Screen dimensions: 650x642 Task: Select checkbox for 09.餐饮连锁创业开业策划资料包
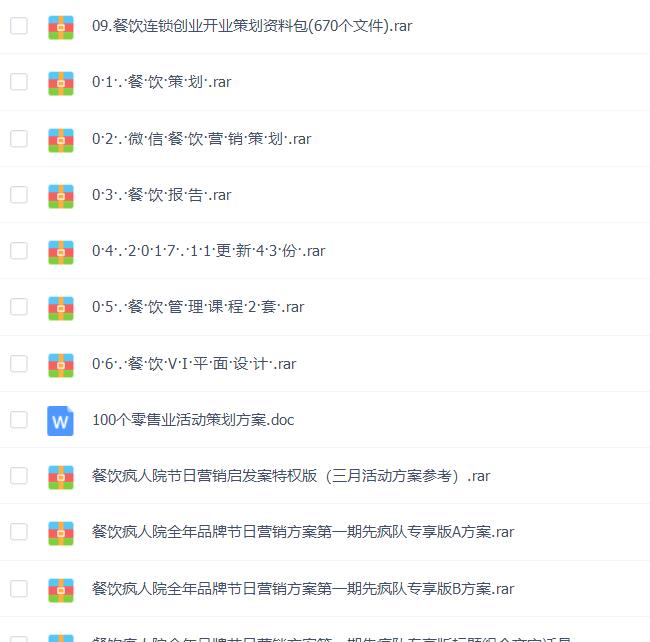[x=19, y=26]
